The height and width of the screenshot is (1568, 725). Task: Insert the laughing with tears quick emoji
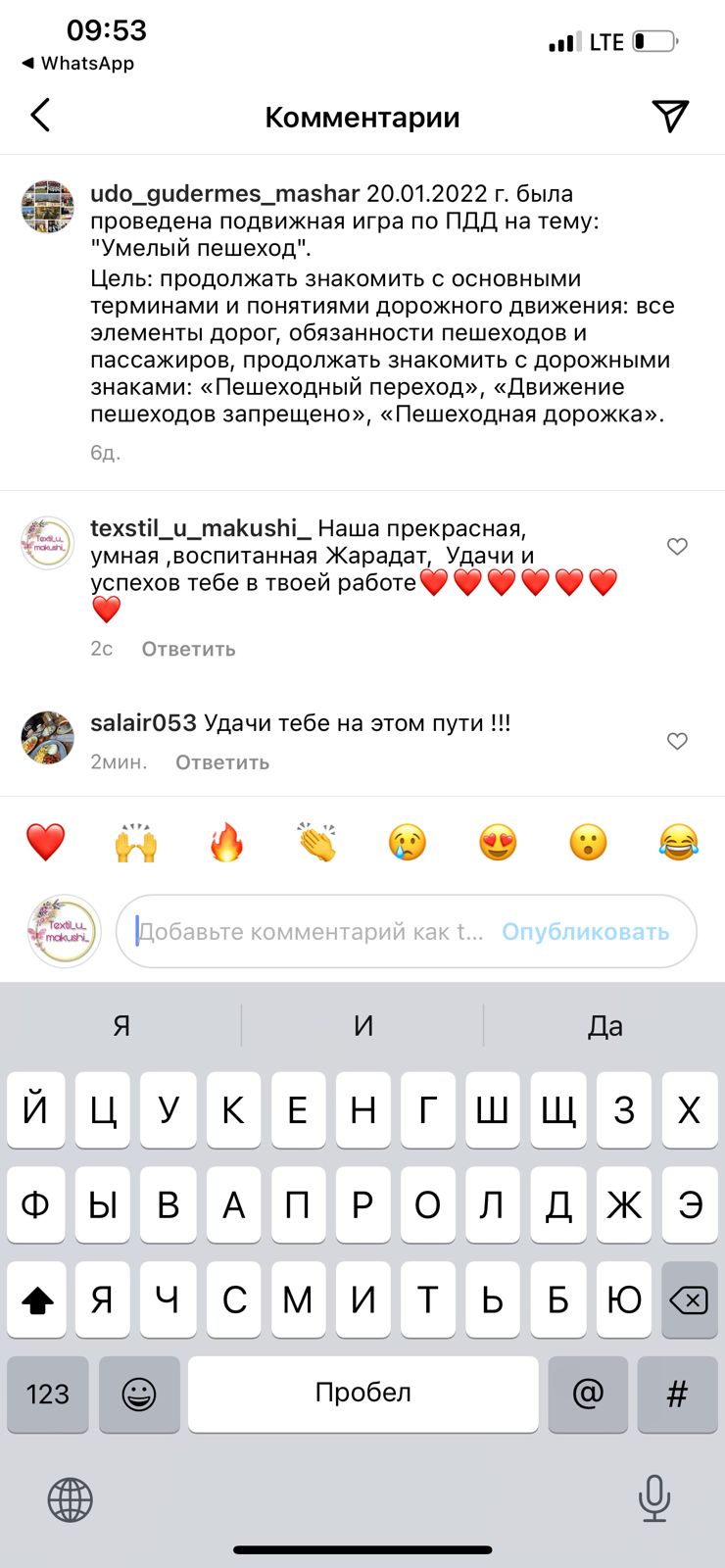678,842
